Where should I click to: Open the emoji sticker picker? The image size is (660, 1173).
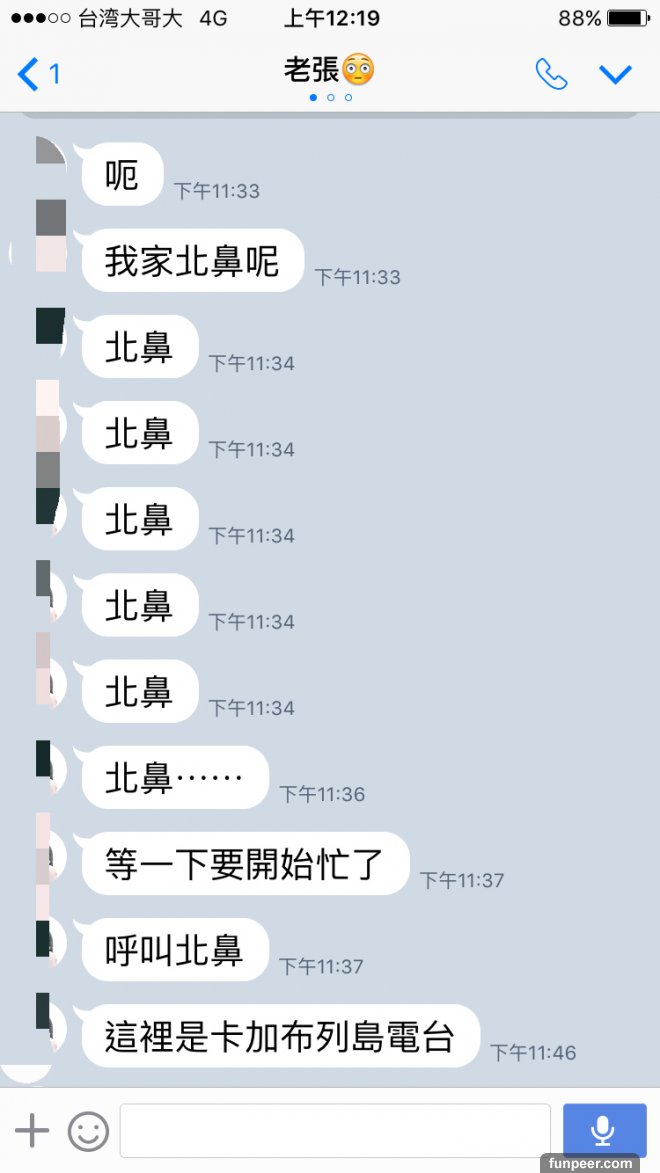coord(88,1131)
